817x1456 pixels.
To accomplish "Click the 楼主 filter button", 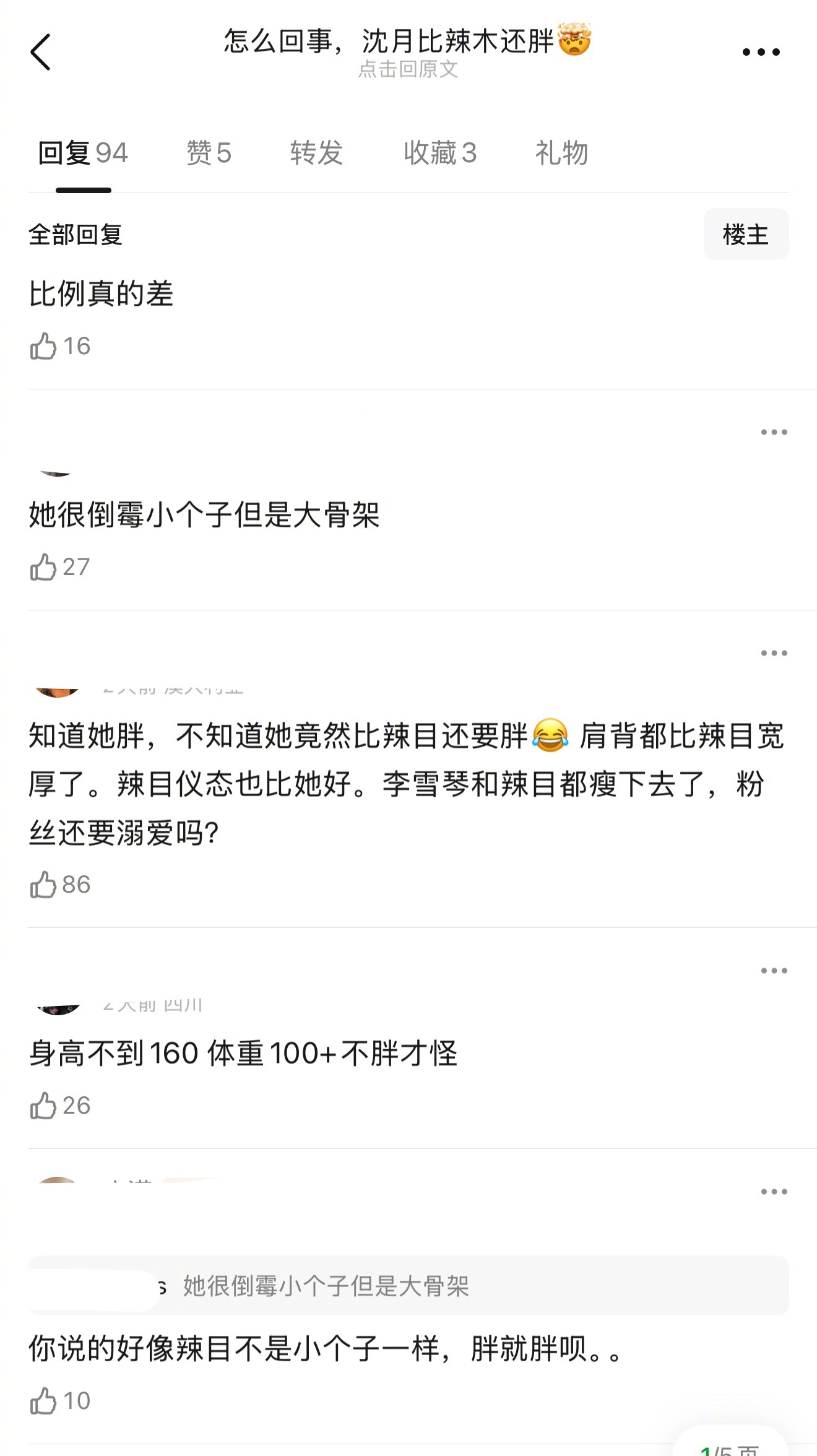I will tap(746, 234).
